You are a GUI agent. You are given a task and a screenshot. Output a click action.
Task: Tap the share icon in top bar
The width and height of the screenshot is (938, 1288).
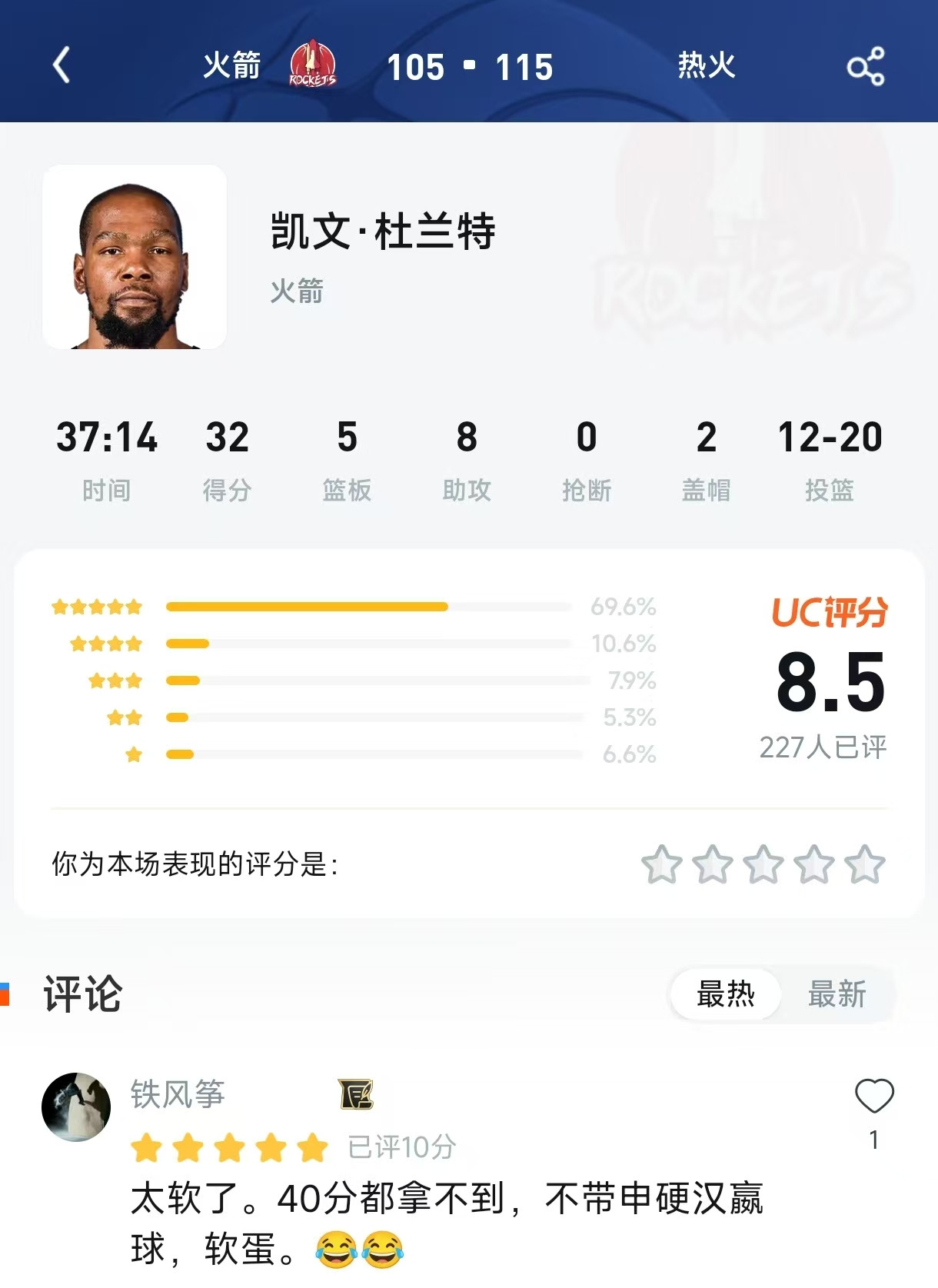coord(868,68)
